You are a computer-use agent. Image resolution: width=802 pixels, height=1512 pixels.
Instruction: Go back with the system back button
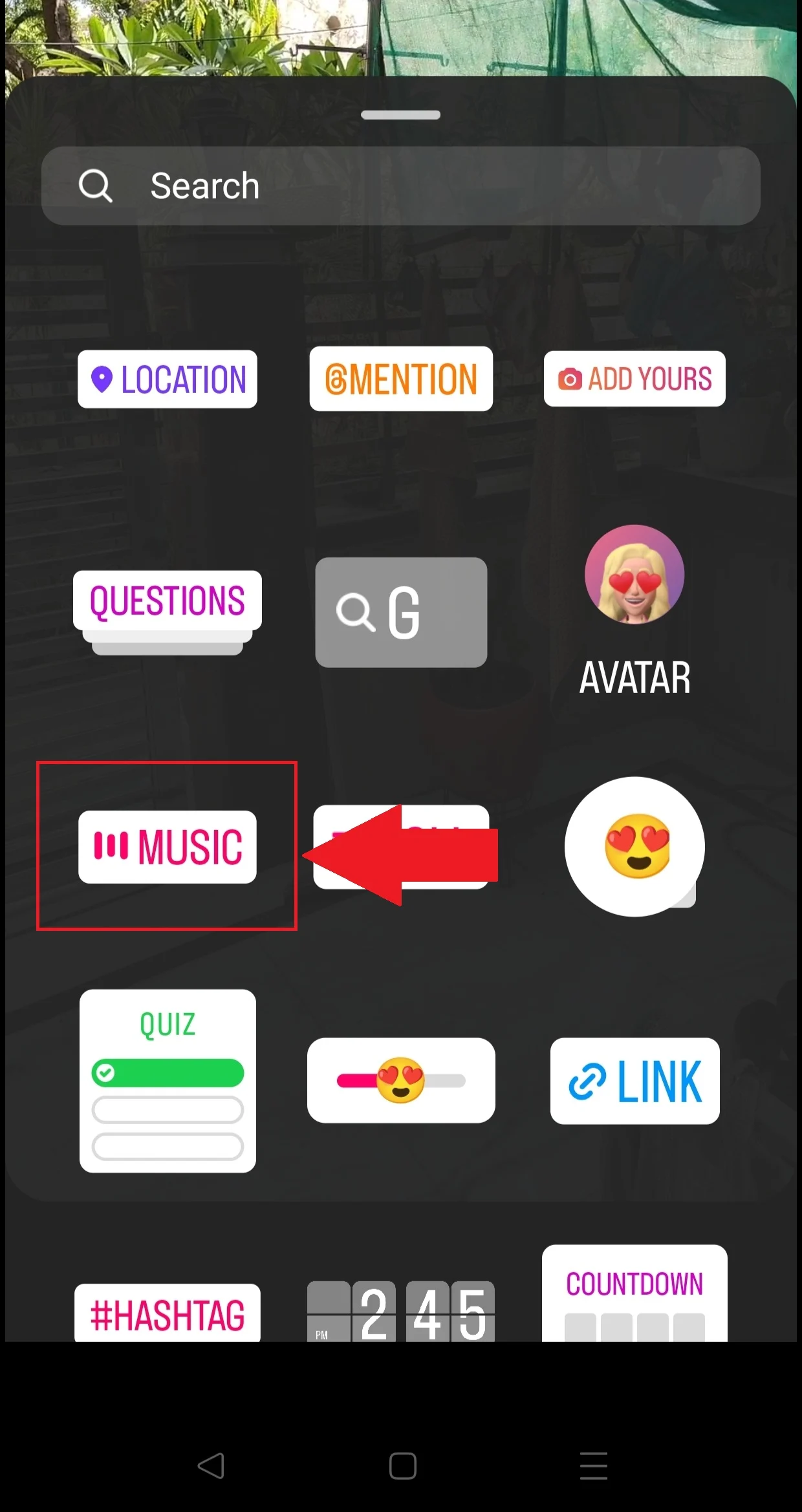tap(211, 1465)
